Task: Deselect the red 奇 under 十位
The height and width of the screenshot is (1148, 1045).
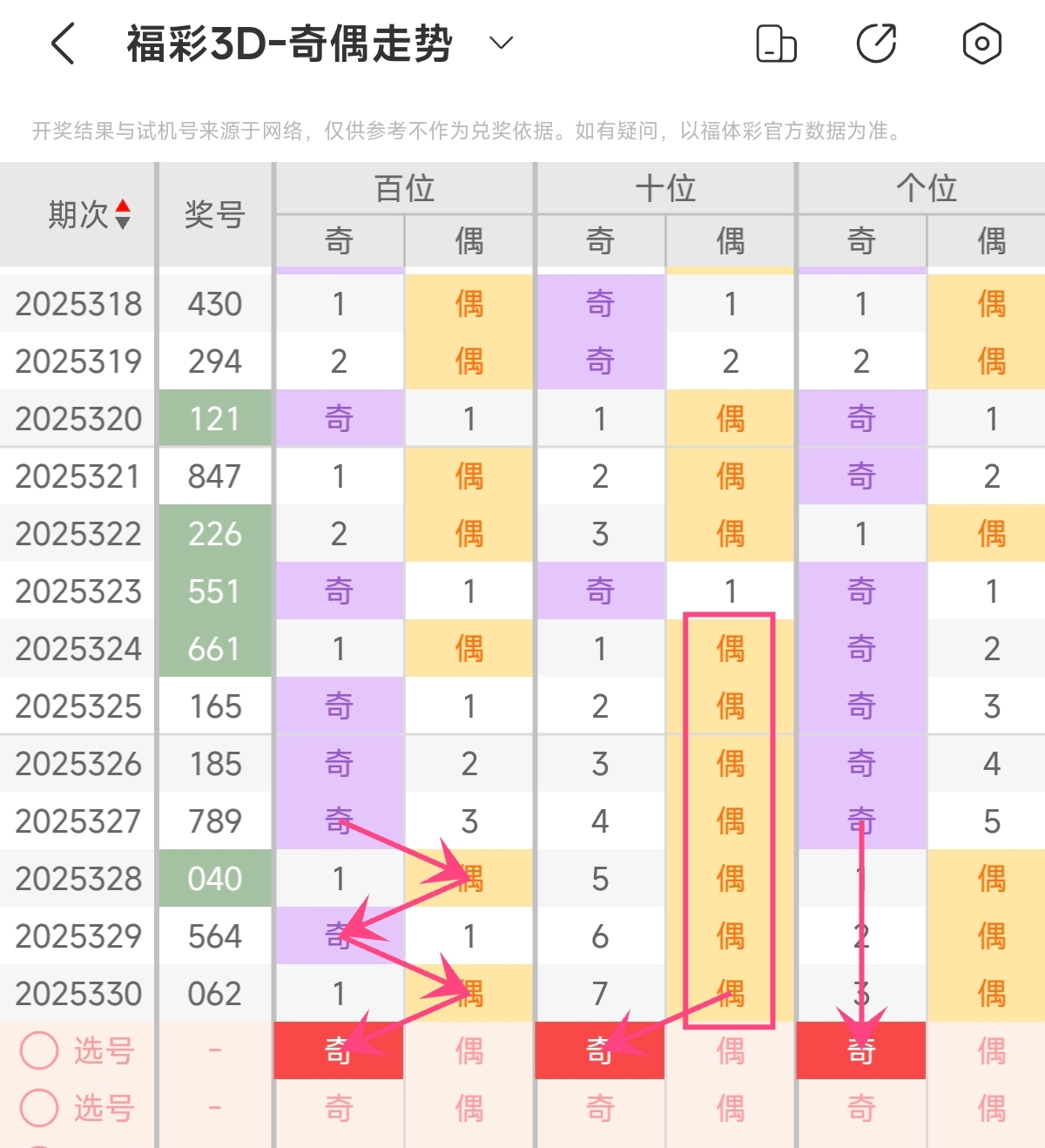Action: tap(600, 1050)
